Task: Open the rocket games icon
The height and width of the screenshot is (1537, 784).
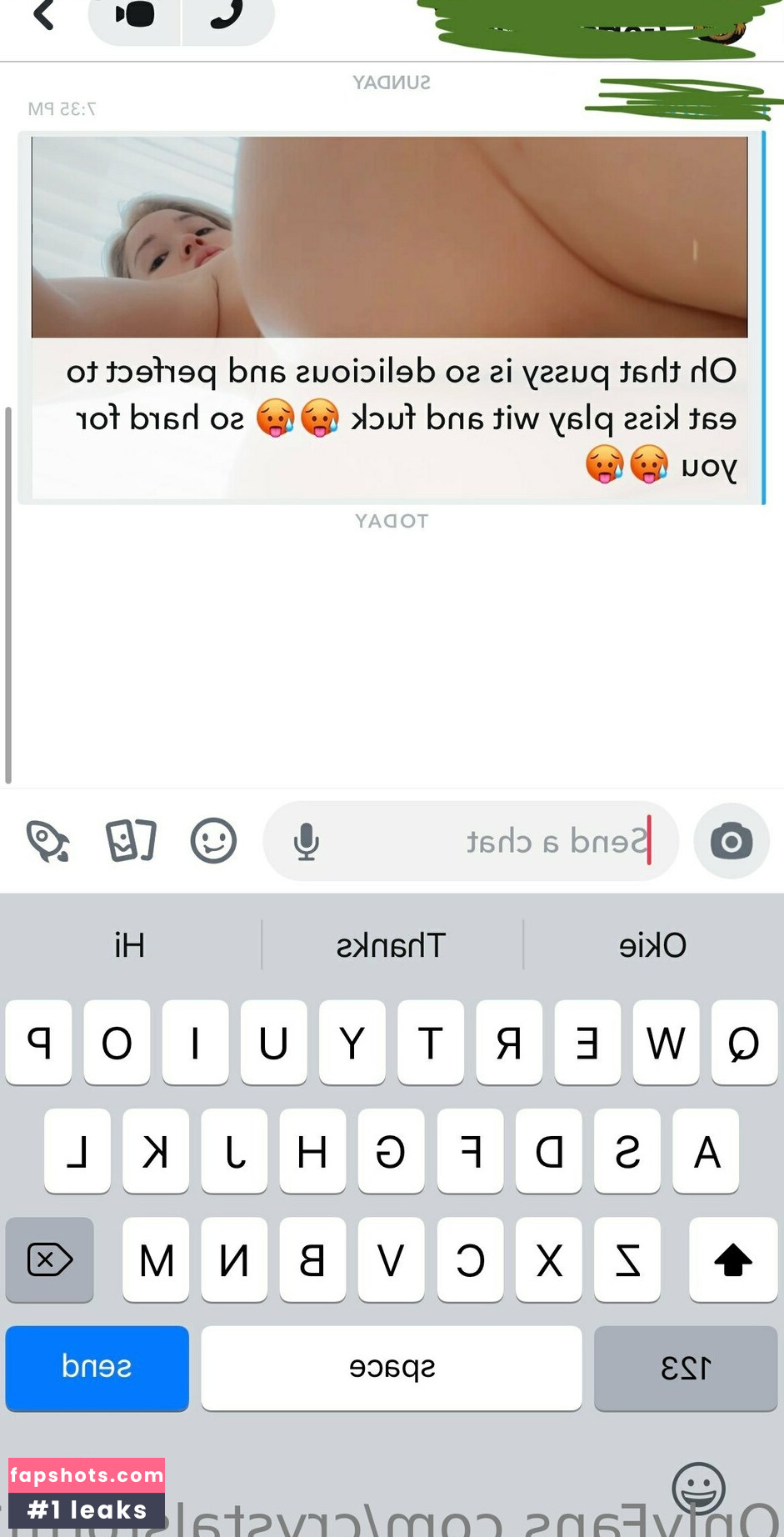Action: point(47,840)
